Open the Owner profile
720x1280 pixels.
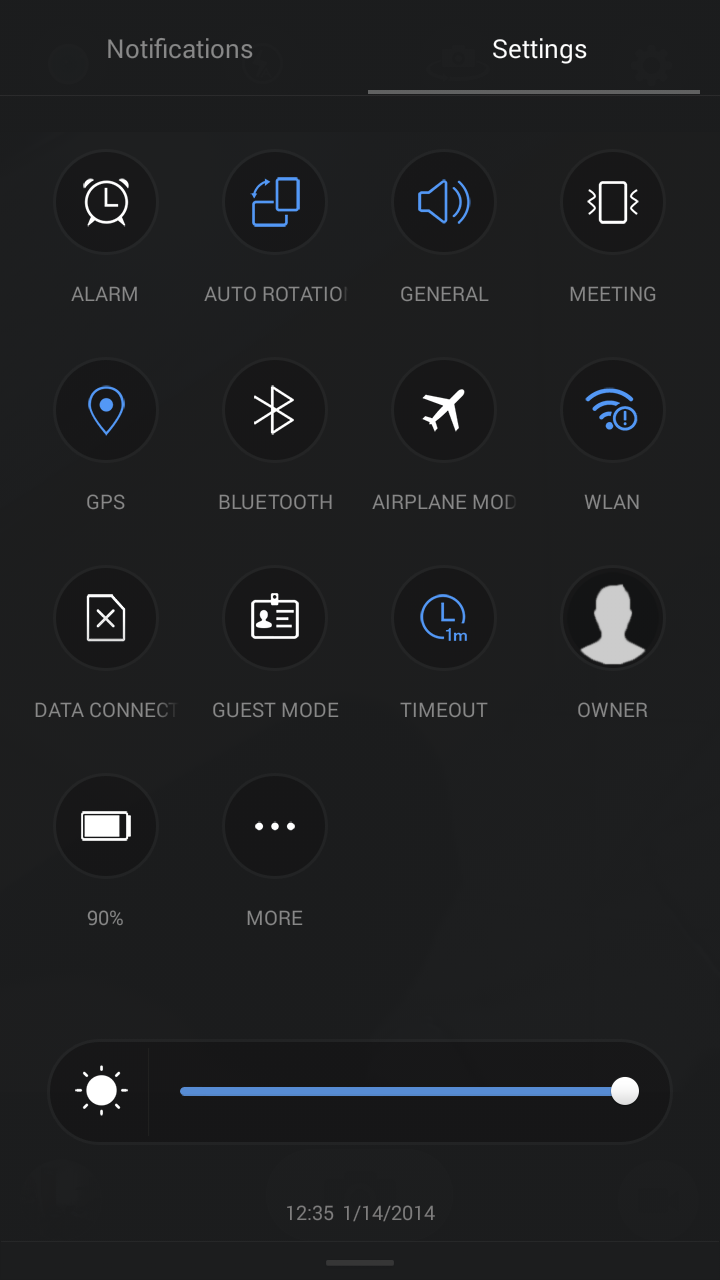(613, 618)
